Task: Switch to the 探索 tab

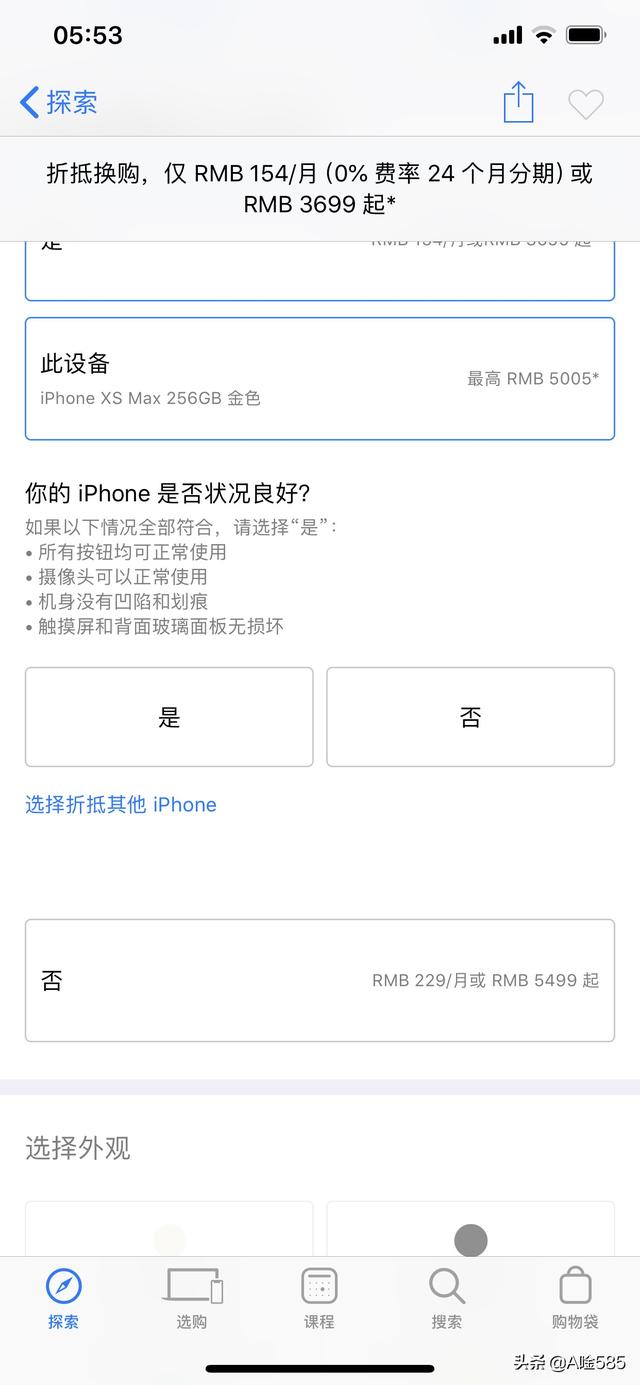Action: (x=63, y=1298)
